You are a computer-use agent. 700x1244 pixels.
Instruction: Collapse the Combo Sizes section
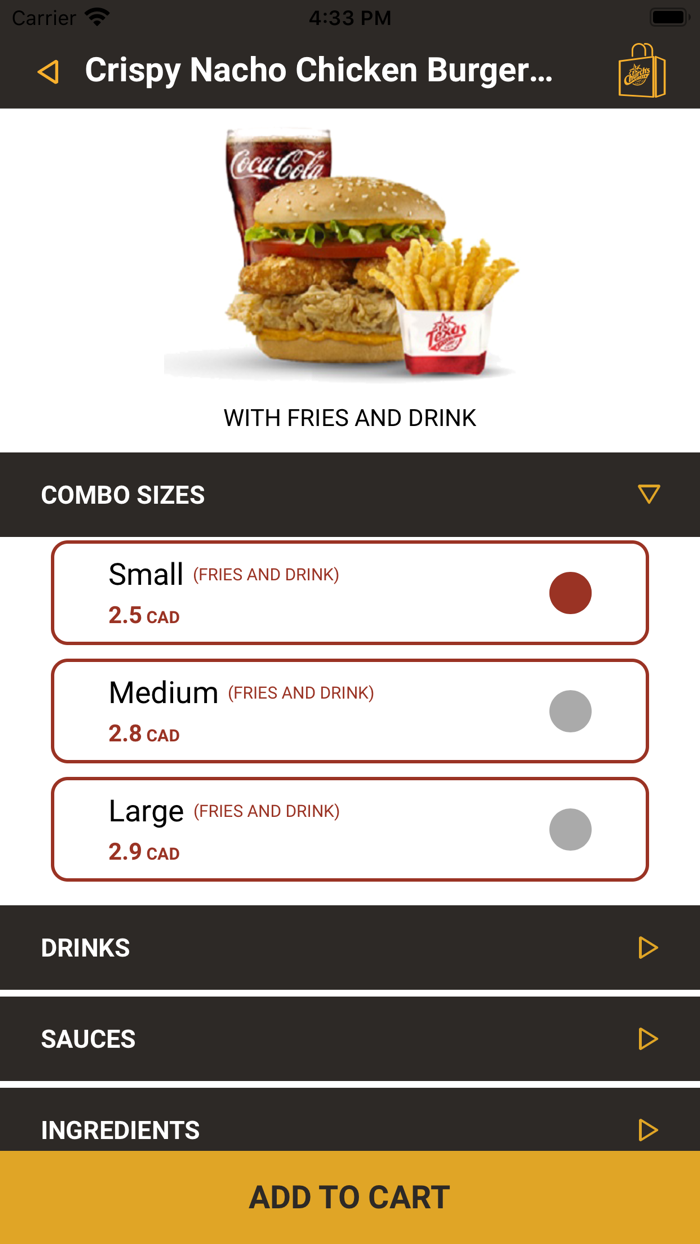pos(648,494)
